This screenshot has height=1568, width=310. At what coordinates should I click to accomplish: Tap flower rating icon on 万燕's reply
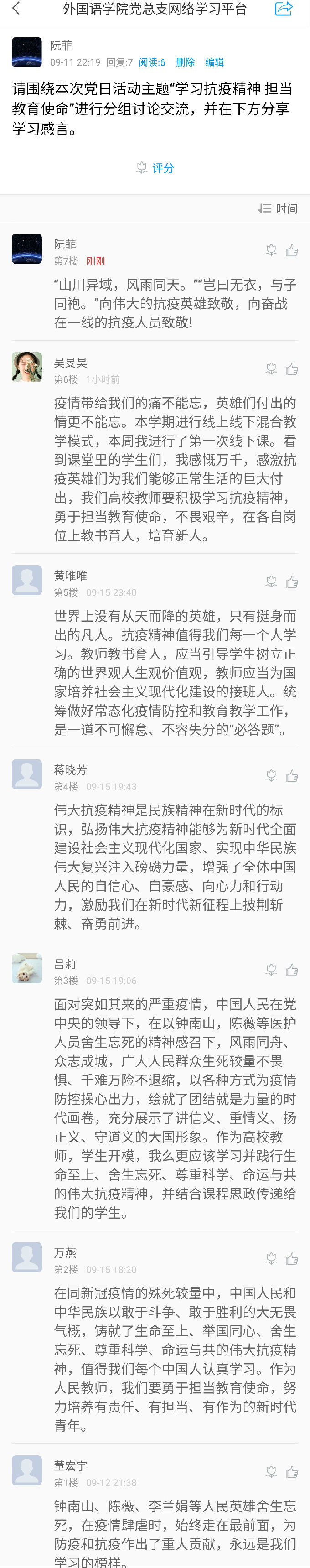pos(271,1258)
